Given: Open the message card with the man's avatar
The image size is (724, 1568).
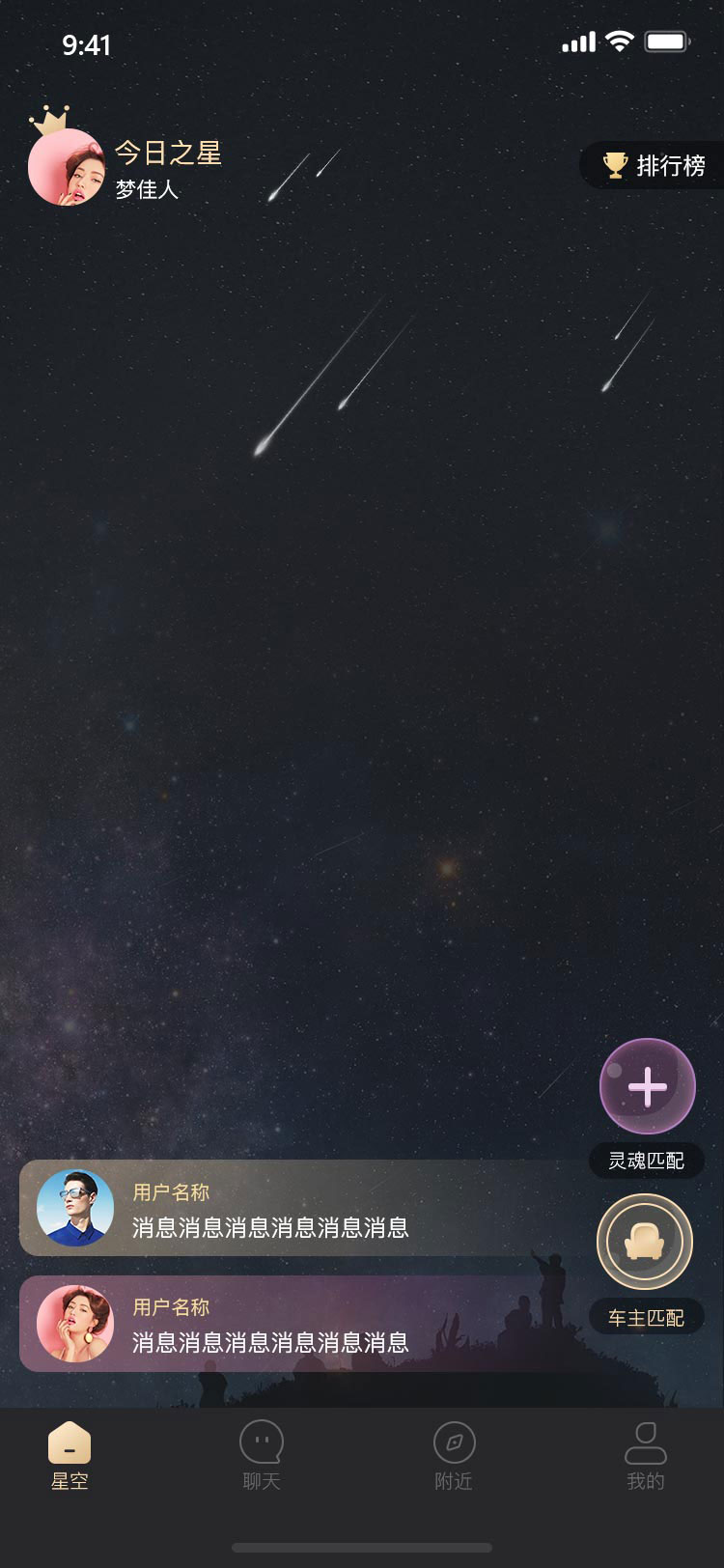Looking at the screenshot, I should [x=290, y=1208].
